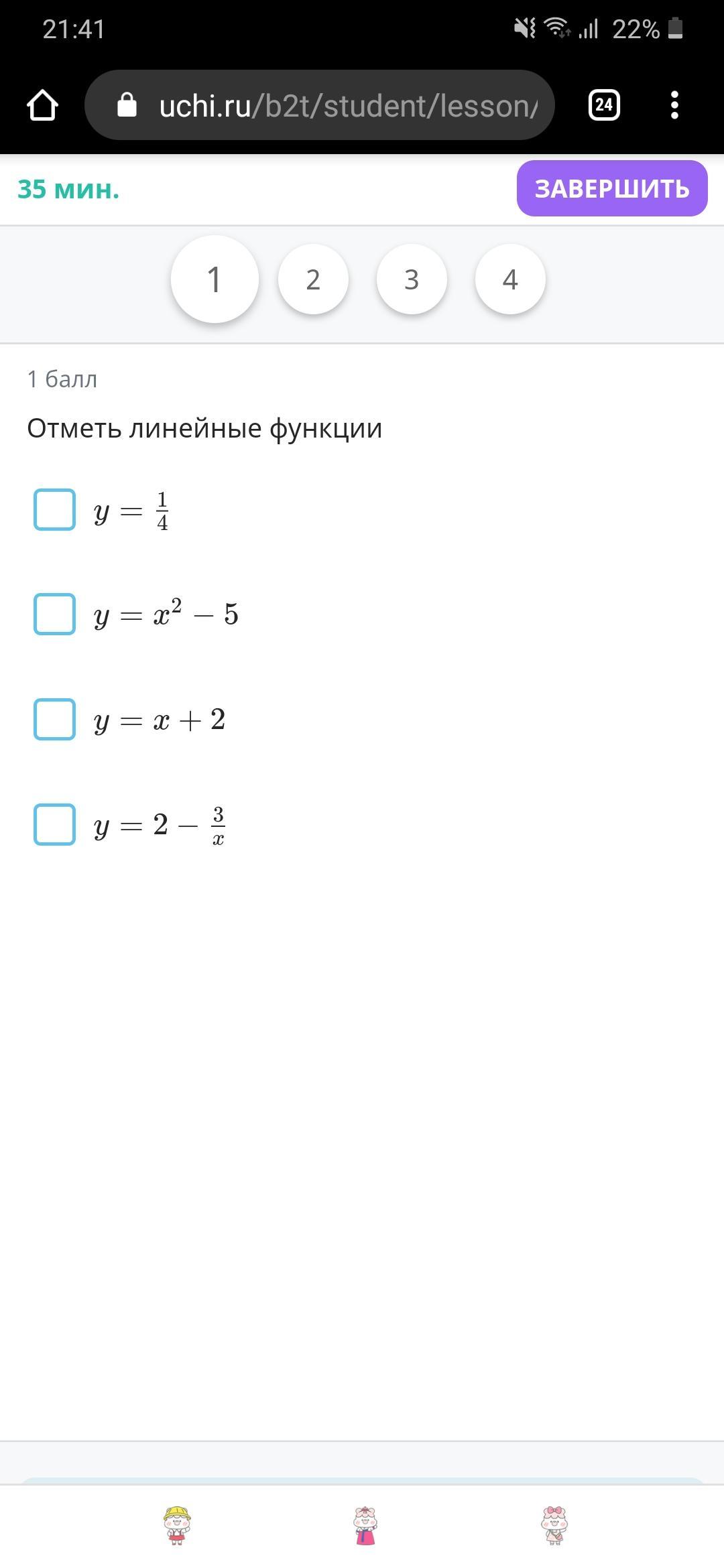This screenshot has width=724, height=1568.
Task: Go to question 4
Action: (x=510, y=279)
